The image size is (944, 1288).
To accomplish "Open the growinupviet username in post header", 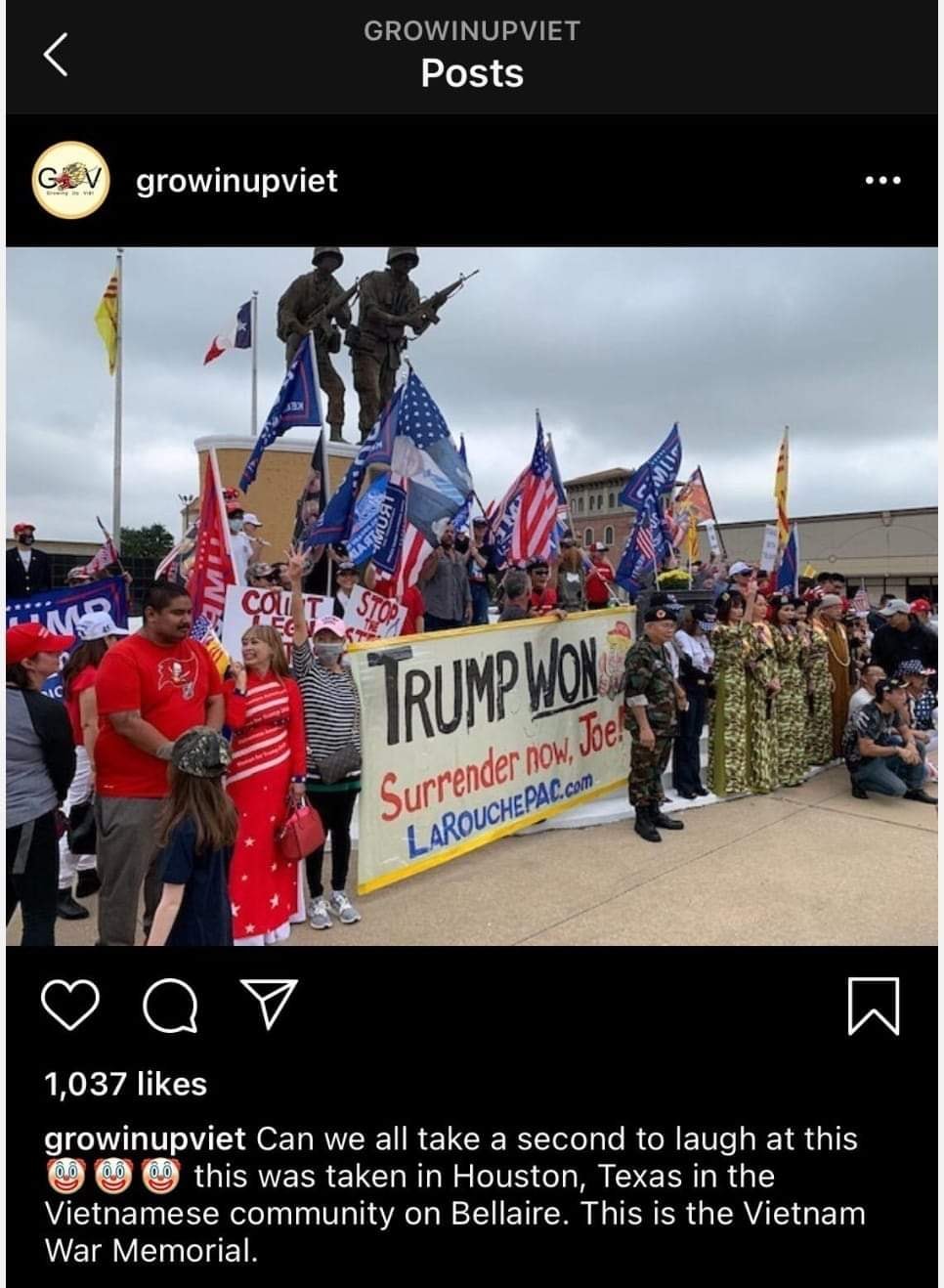I will click(x=236, y=181).
